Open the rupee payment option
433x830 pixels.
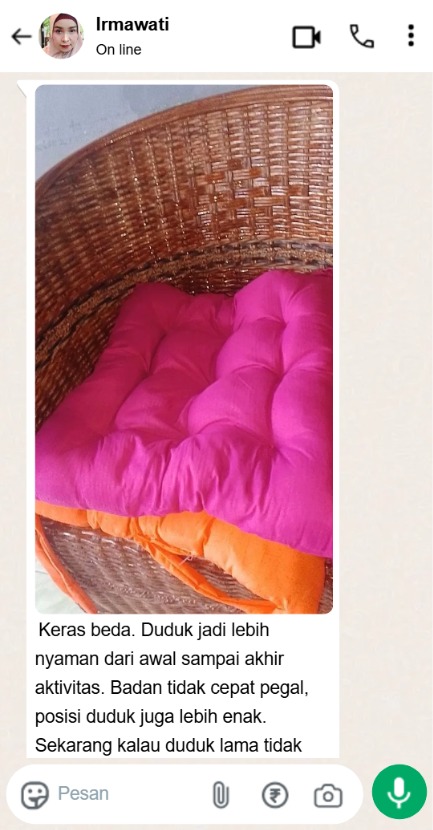pos(275,795)
